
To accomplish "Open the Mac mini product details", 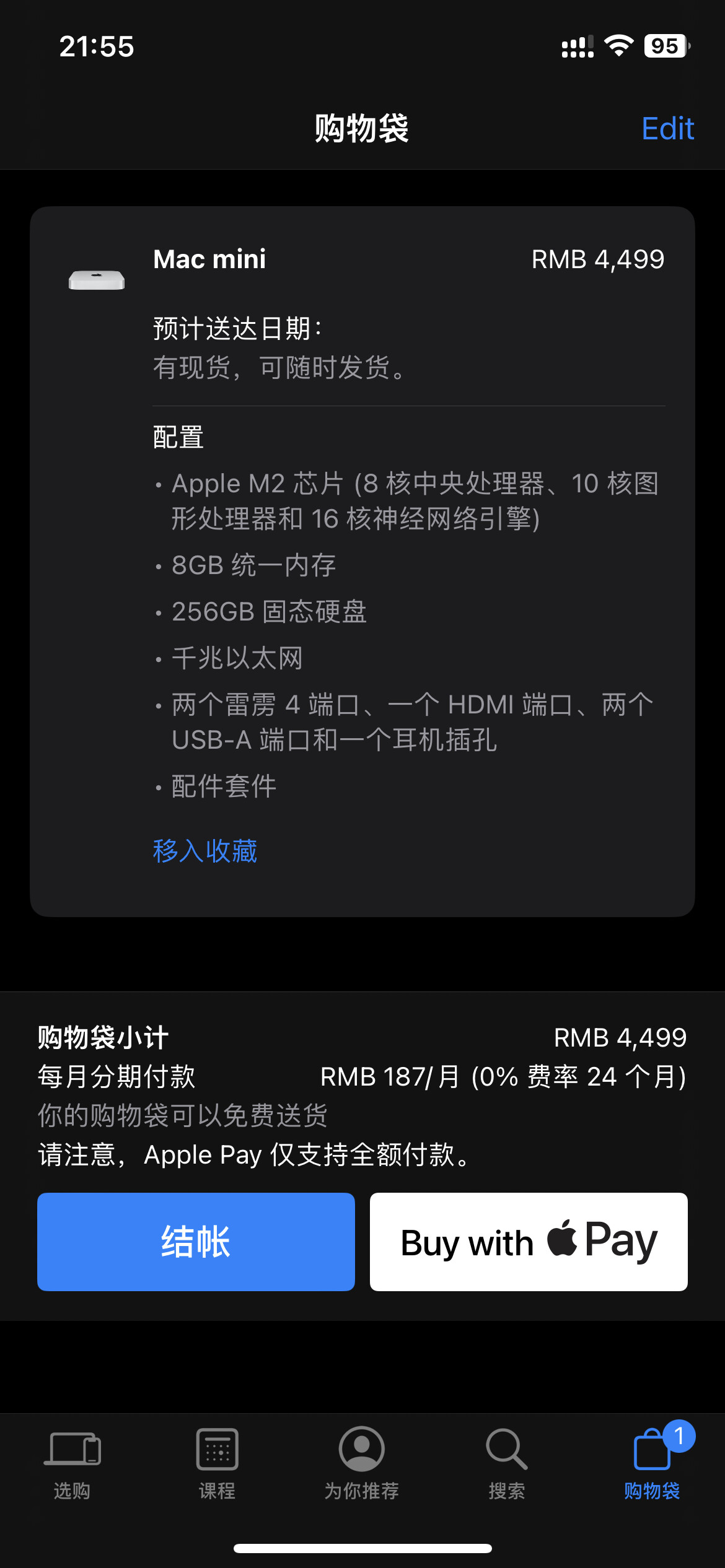I will point(209,259).
